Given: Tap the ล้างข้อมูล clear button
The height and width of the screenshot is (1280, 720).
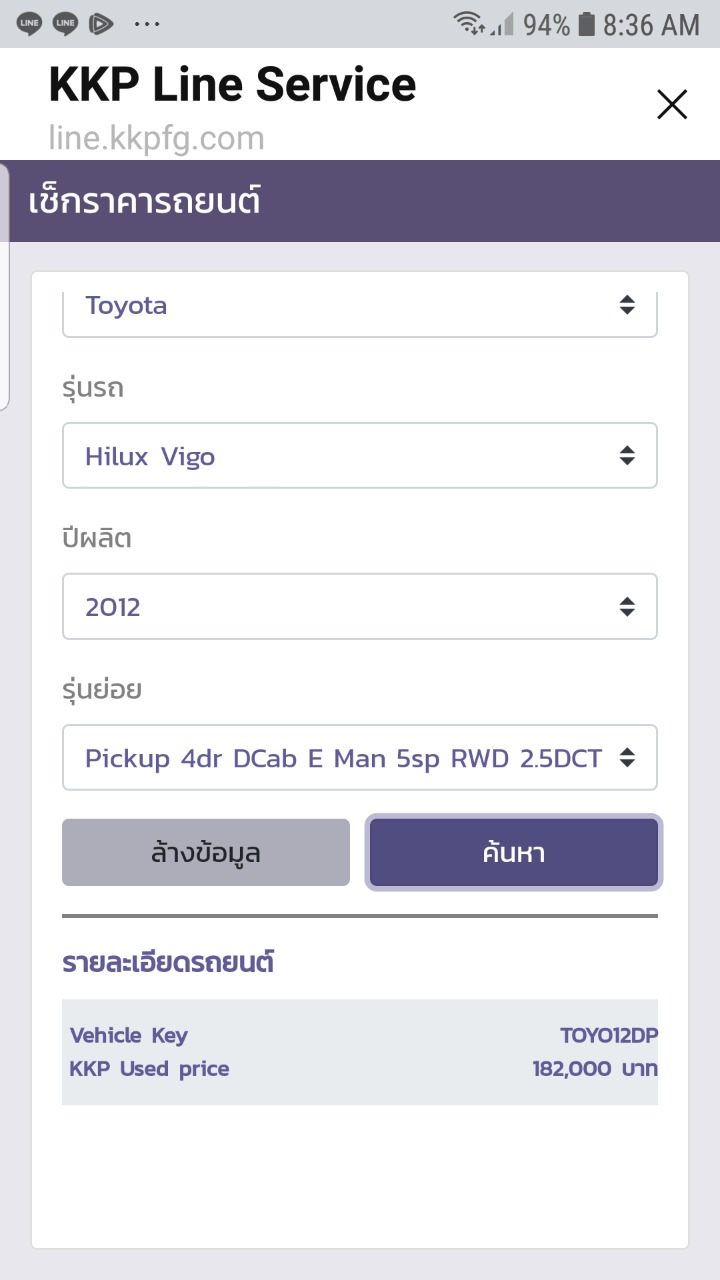Looking at the screenshot, I should (206, 853).
